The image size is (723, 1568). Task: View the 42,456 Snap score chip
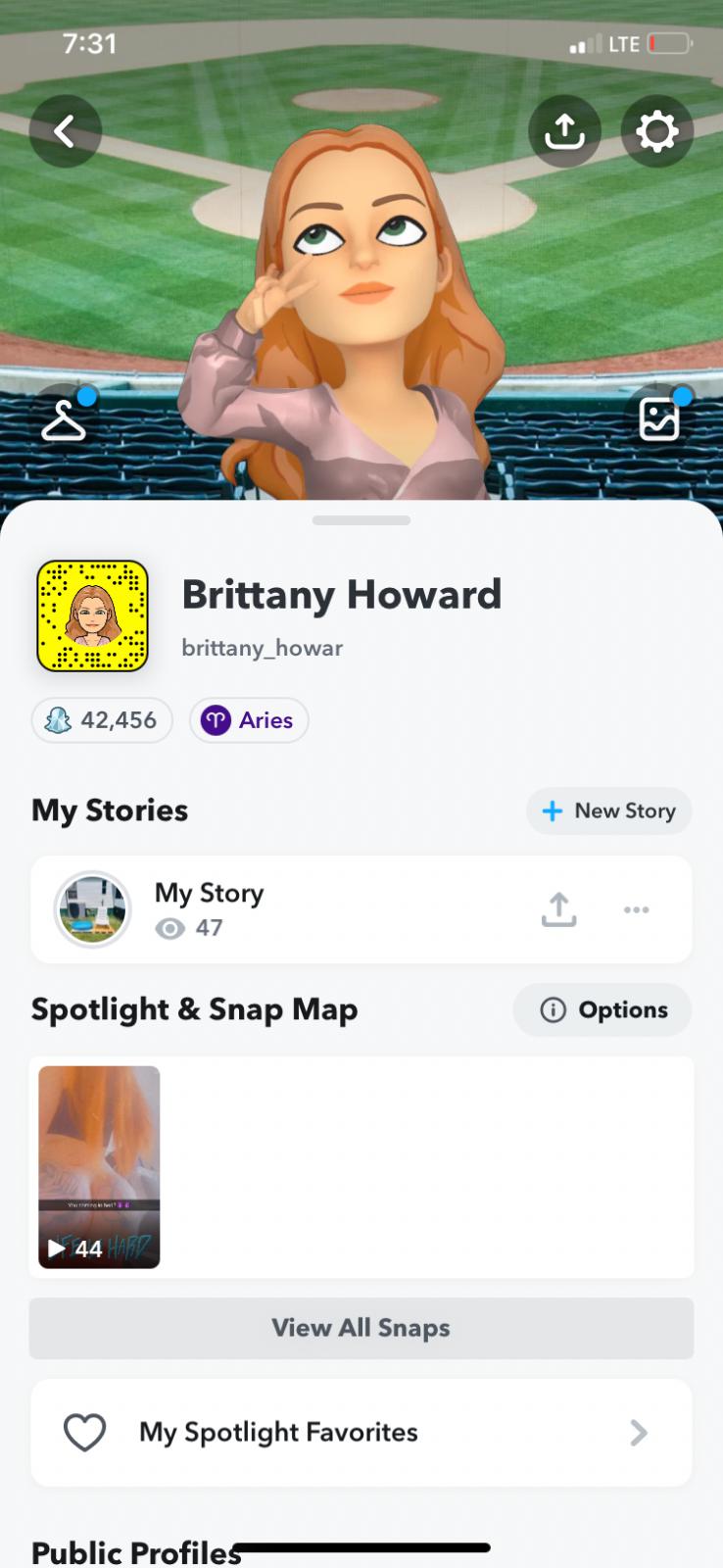click(102, 720)
